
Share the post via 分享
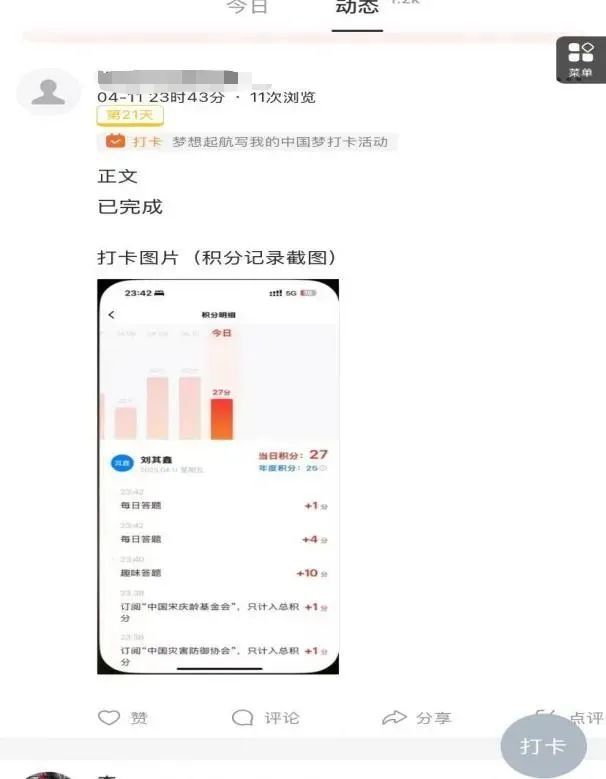click(x=417, y=718)
